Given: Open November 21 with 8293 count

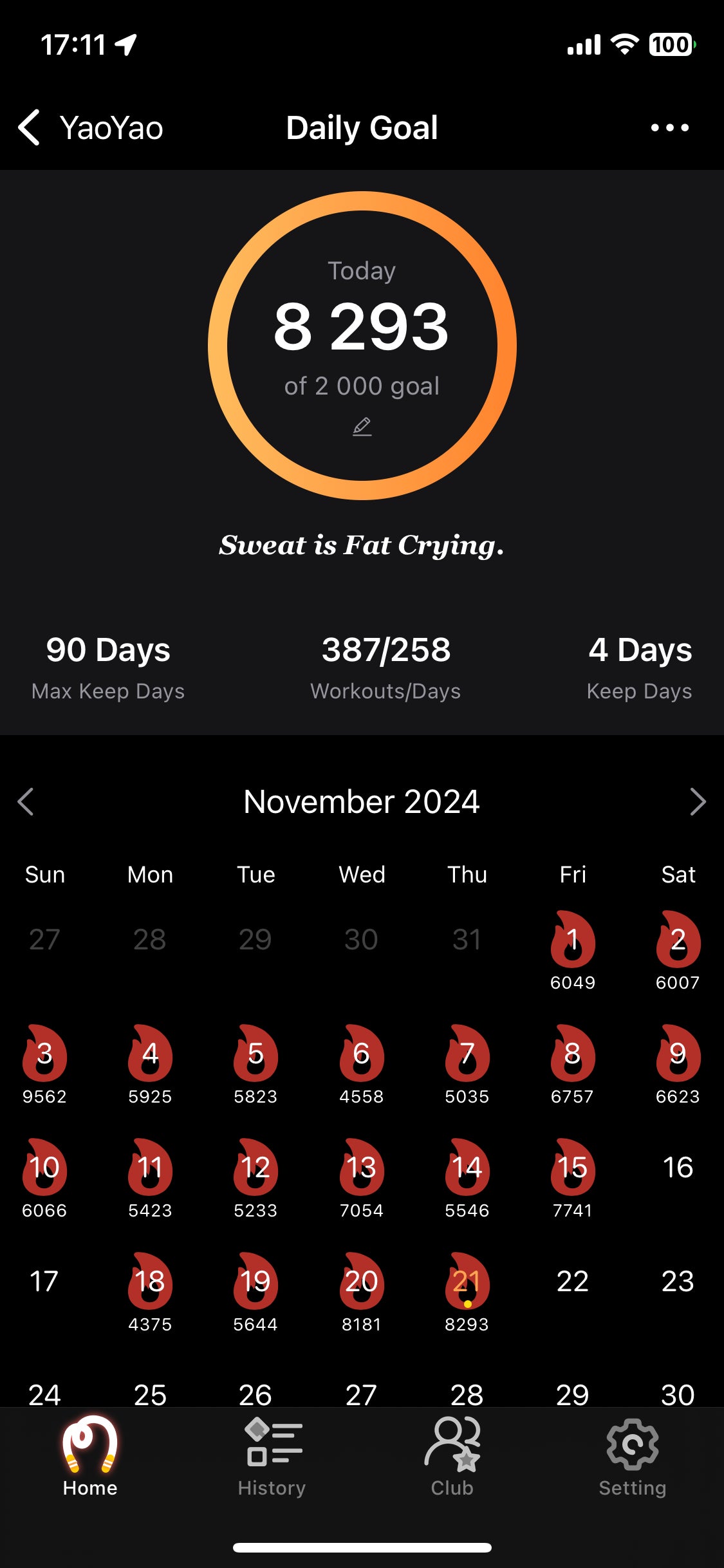Looking at the screenshot, I should click(467, 1290).
